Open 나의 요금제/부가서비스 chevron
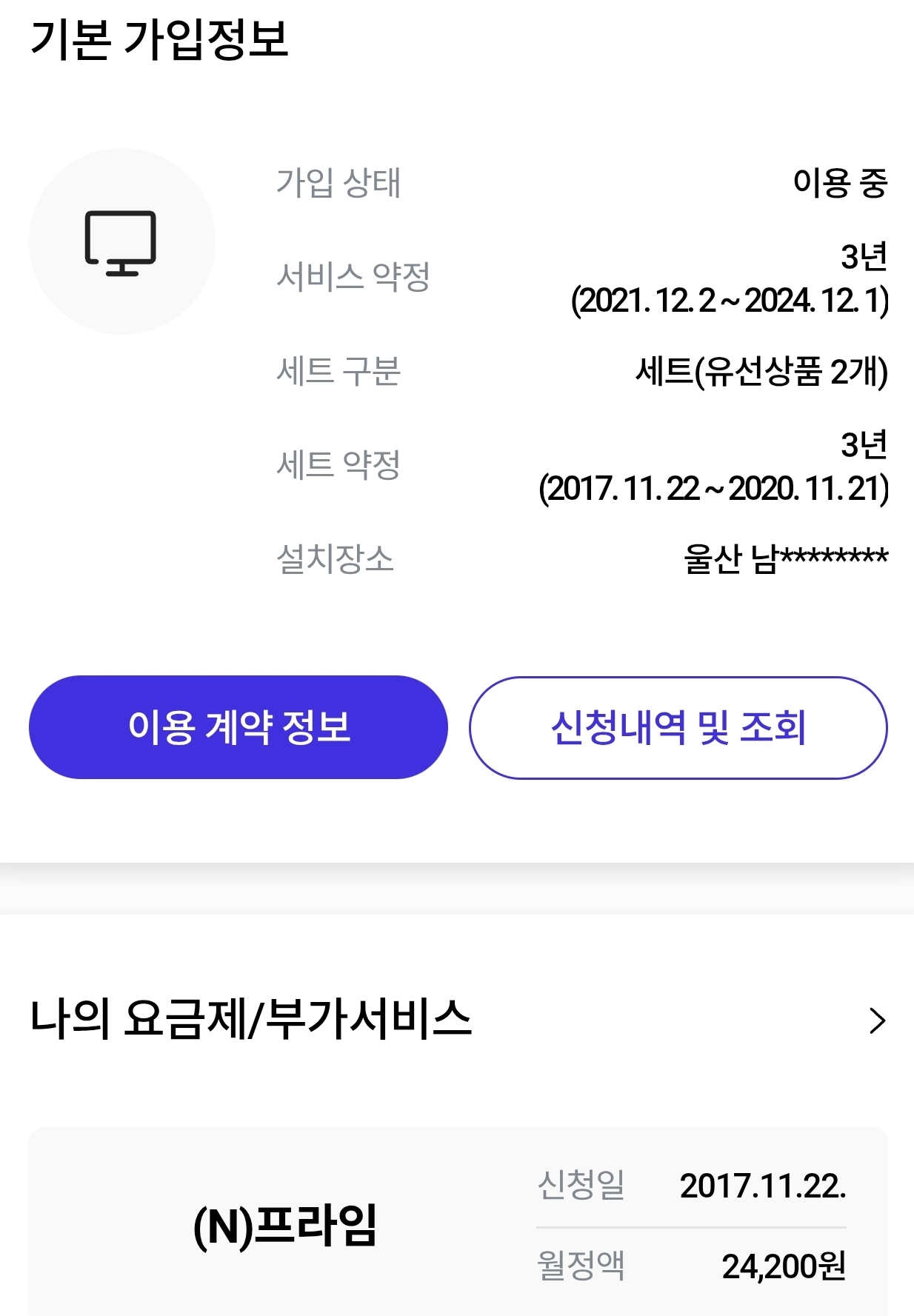This screenshot has width=914, height=1316. point(877,1021)
